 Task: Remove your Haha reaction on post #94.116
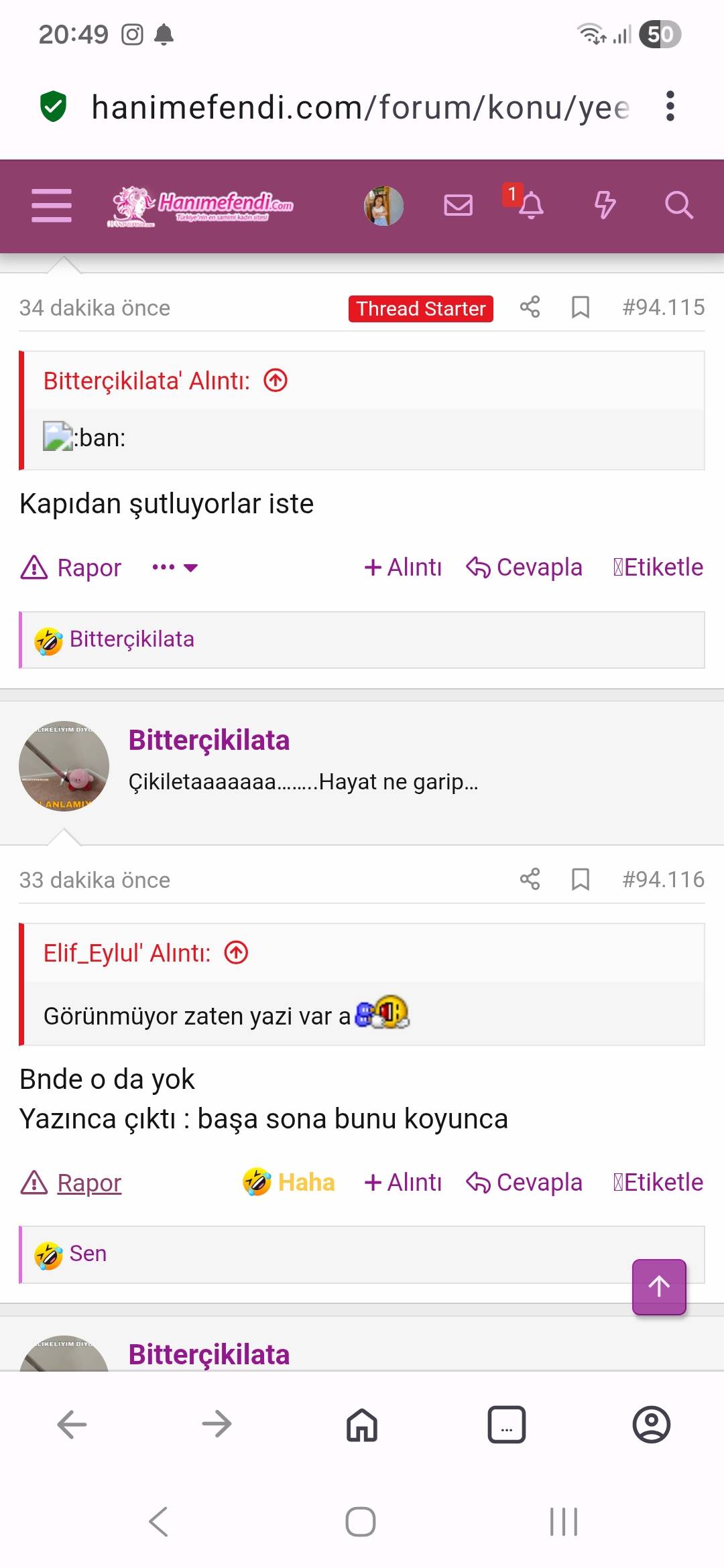(x=289, y=1183)
